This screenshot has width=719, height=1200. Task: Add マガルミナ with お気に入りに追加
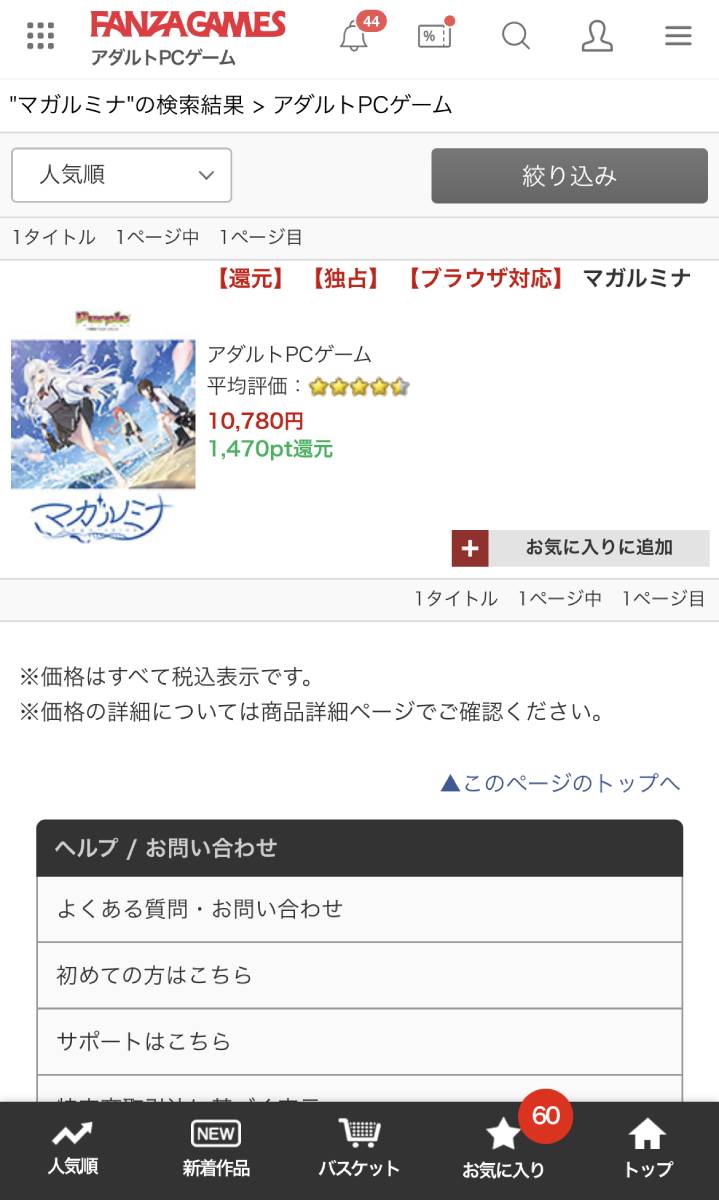pyautogui.click(x=581, y=548)
